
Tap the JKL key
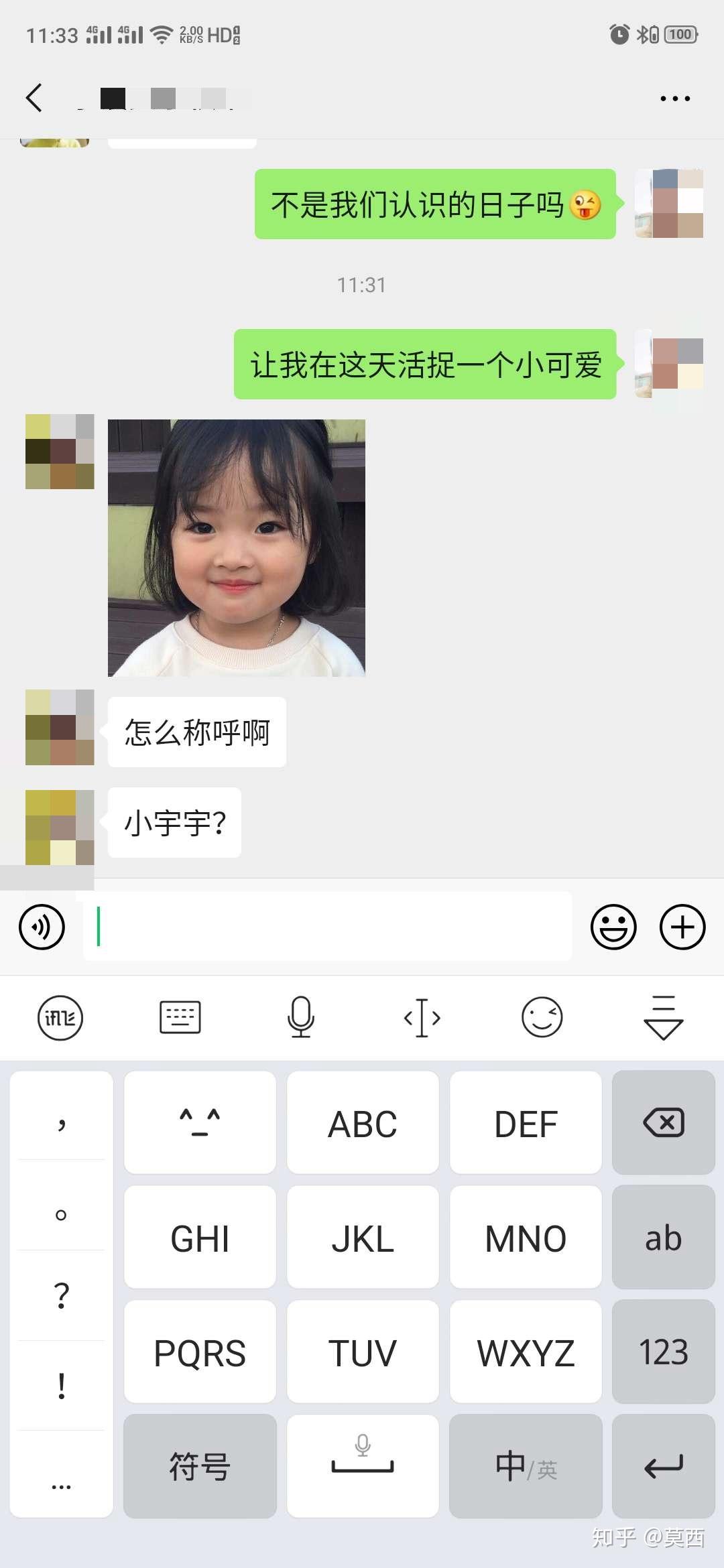pyautogui.click(x=363, y=1237)
